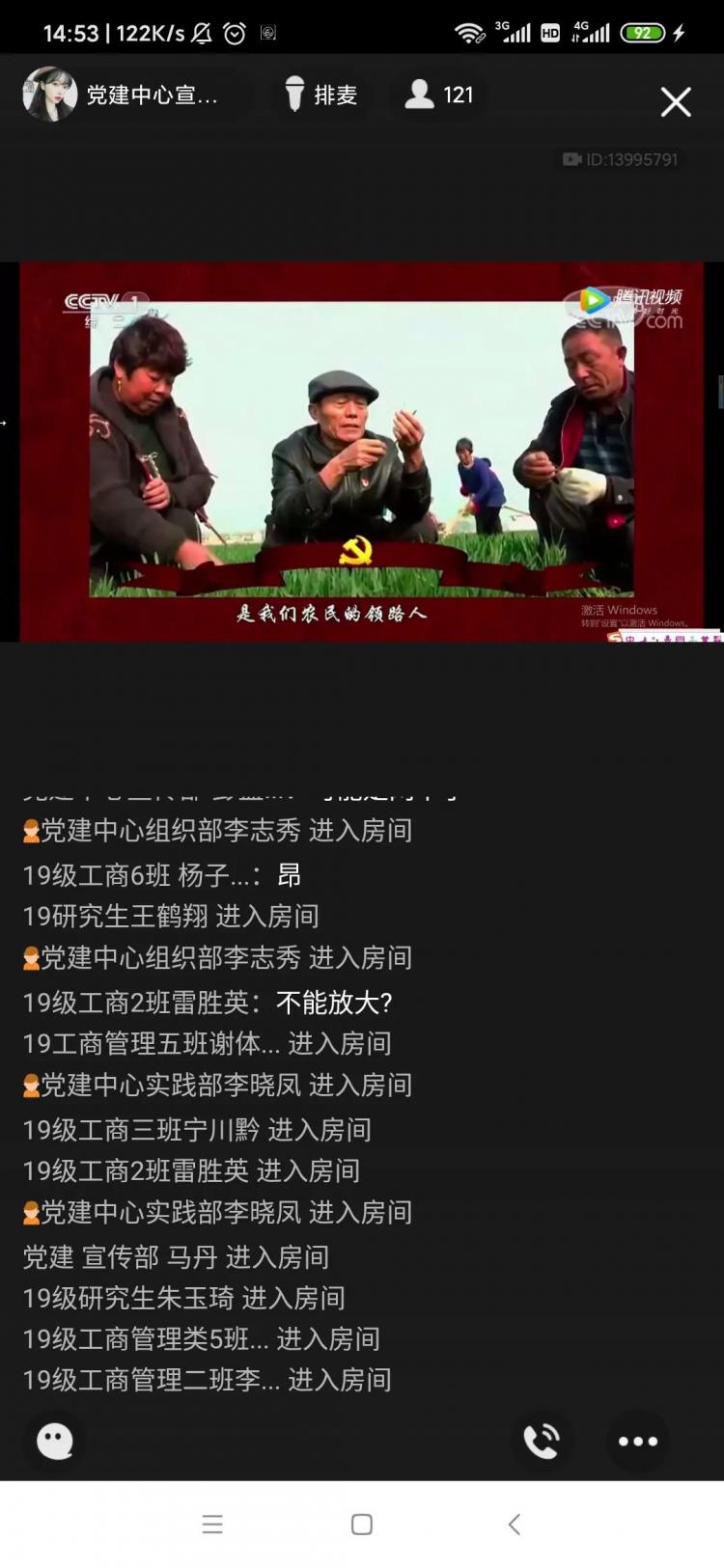The image size is (724, 1568).
Task: Tap the live video stream
Action: click(x=362, y=451)
